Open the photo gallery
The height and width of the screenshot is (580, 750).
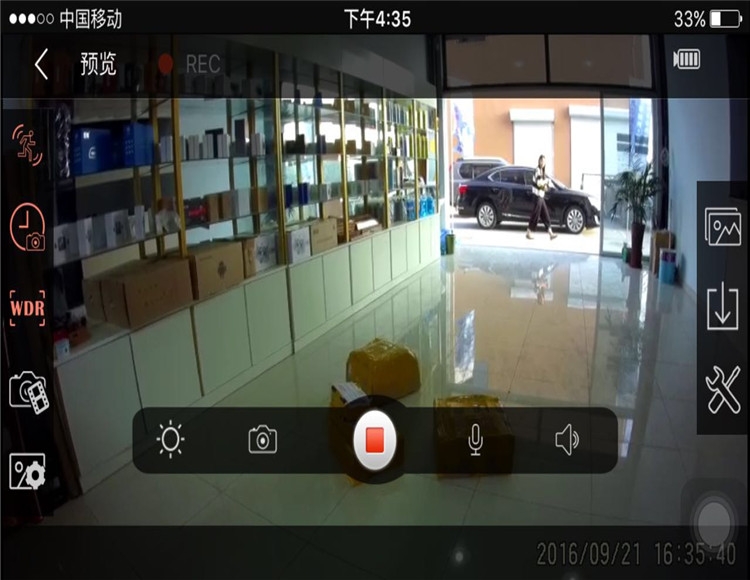(x=722, y=227)
